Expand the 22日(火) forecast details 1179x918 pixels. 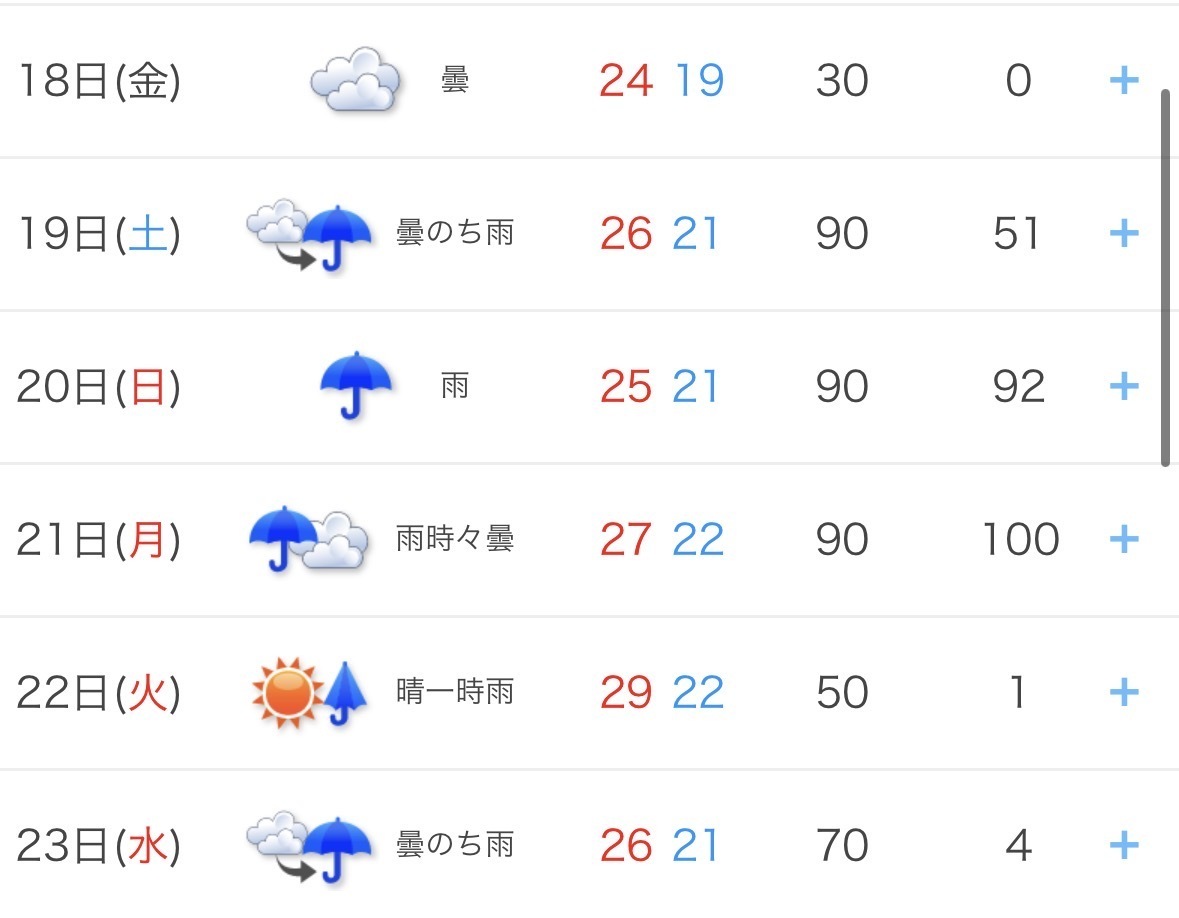pos(1124,692)
